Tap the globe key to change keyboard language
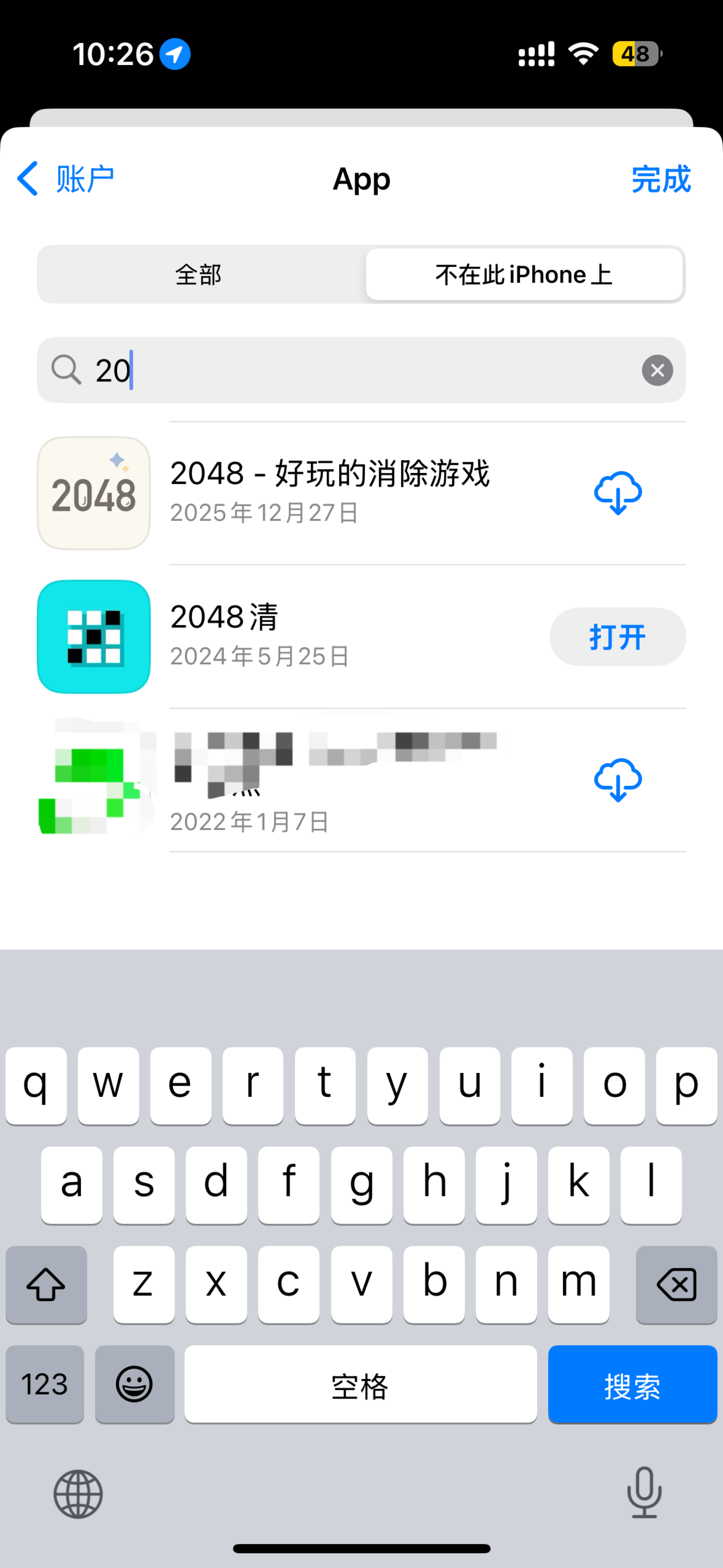723x1568 pixels. click(x=78, y=1494)
